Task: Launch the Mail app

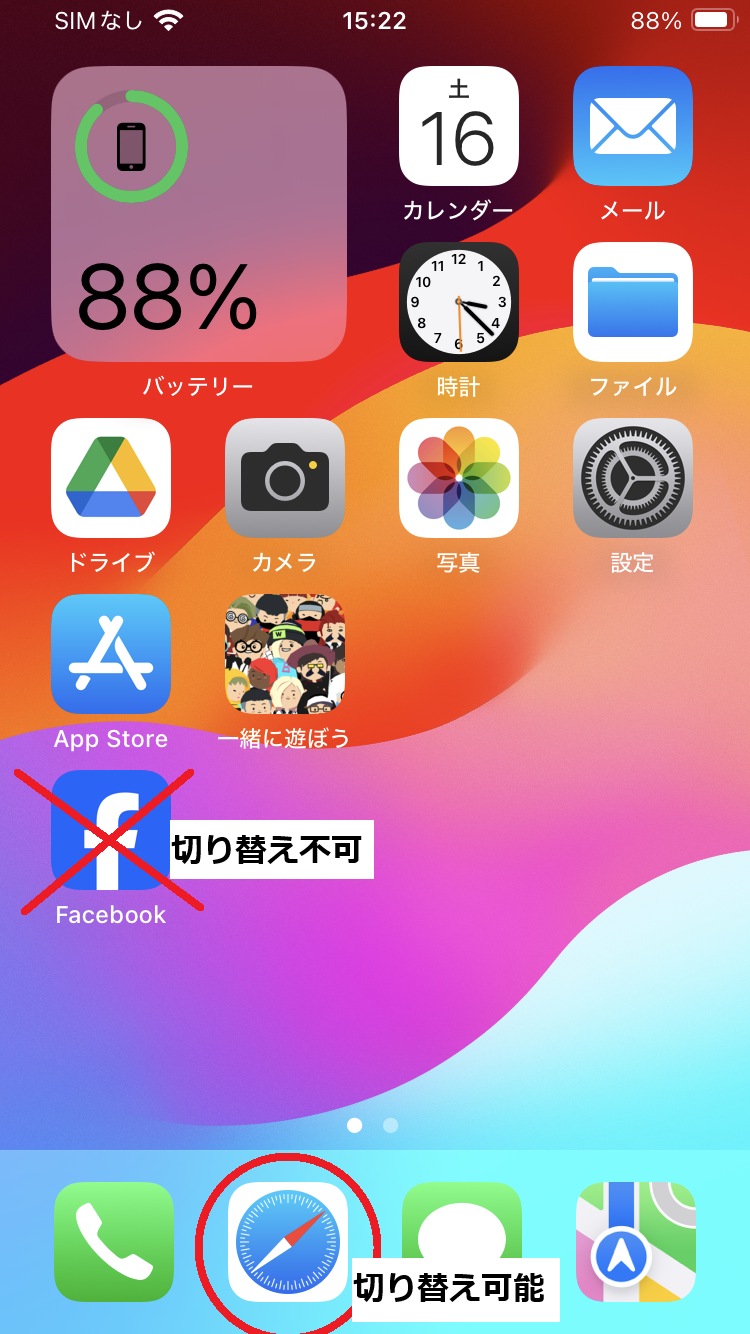Action: coord(632,126)
